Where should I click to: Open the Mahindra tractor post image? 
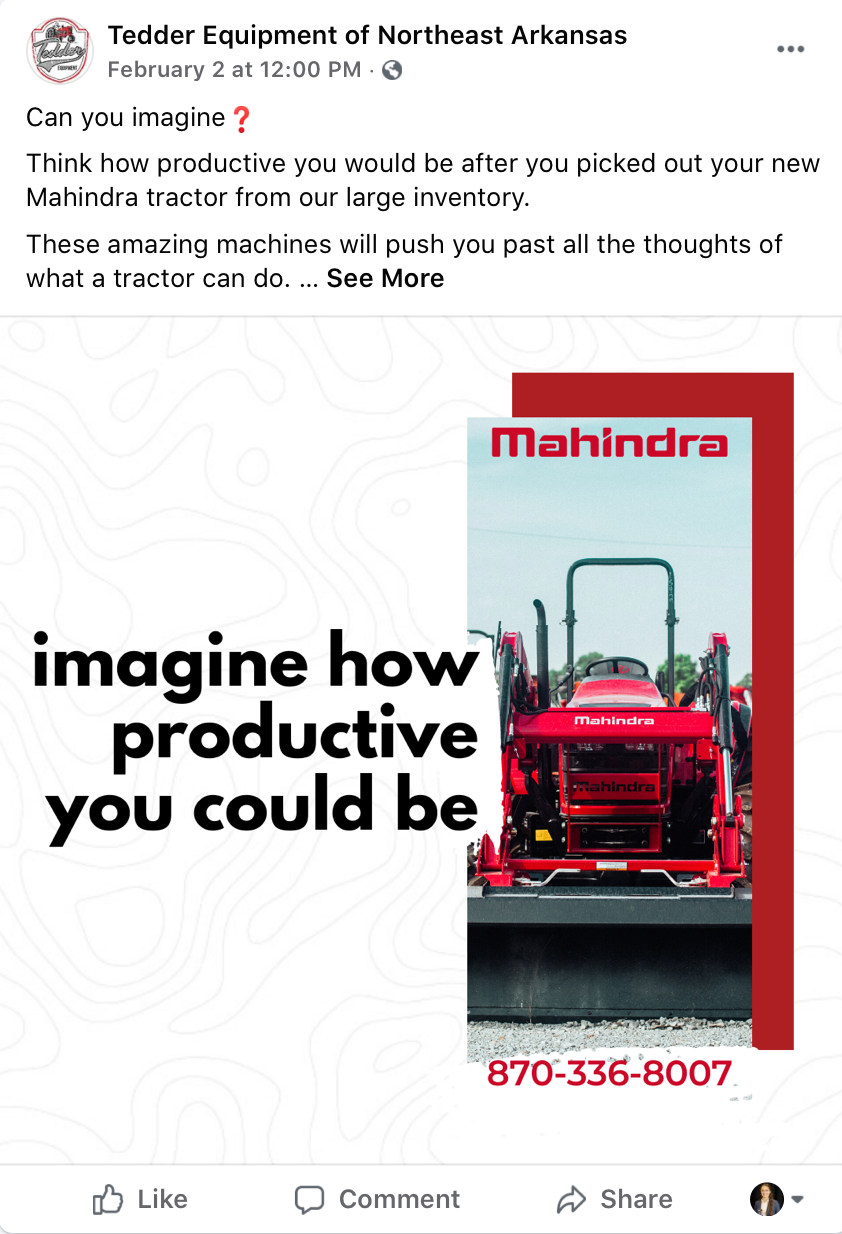click(x=421, y=740)
